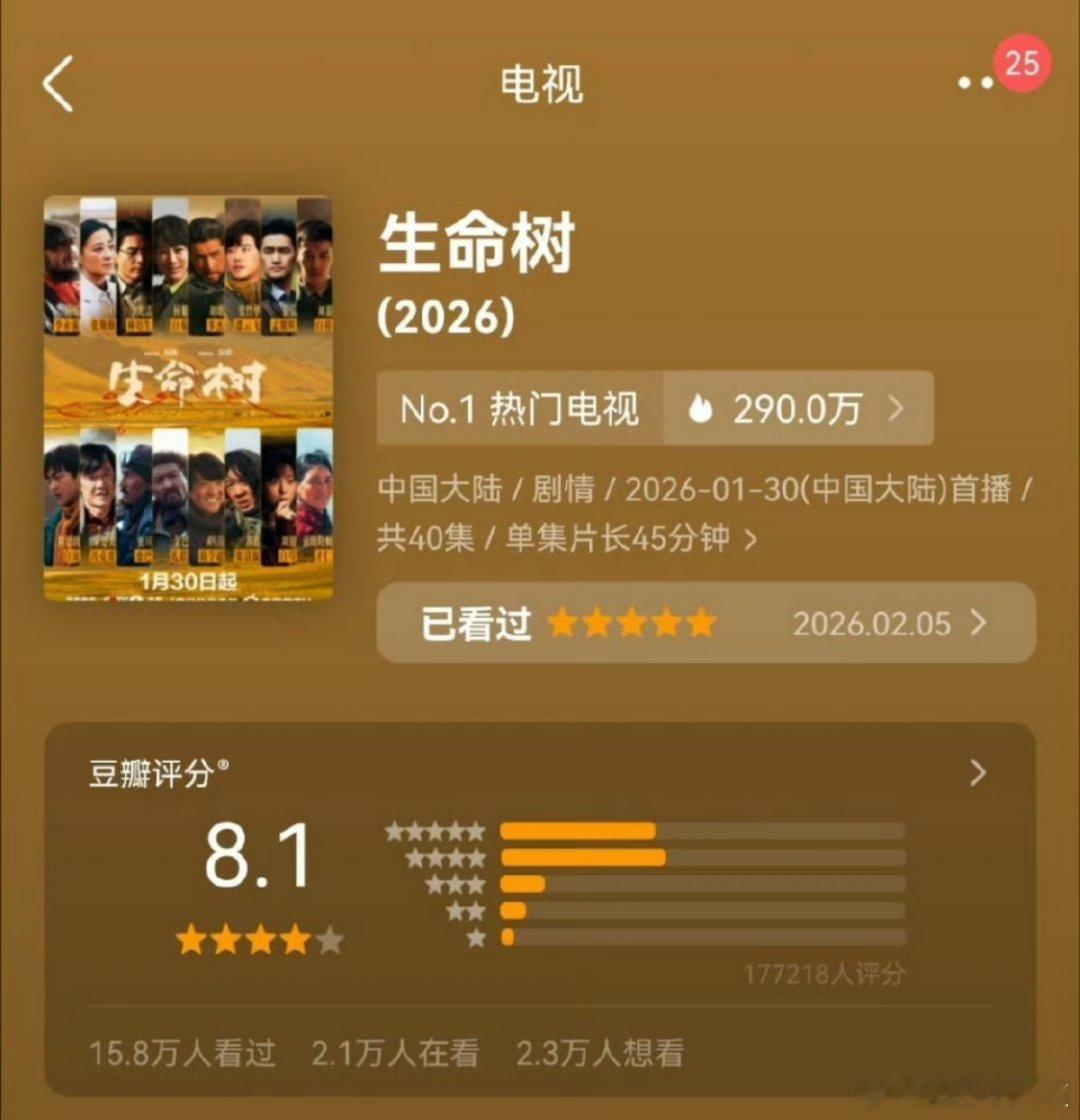This screenshot has width=1080, height=1120.
Task: Tap the two-star row icon in rating distribution
Action: point(463,911)
